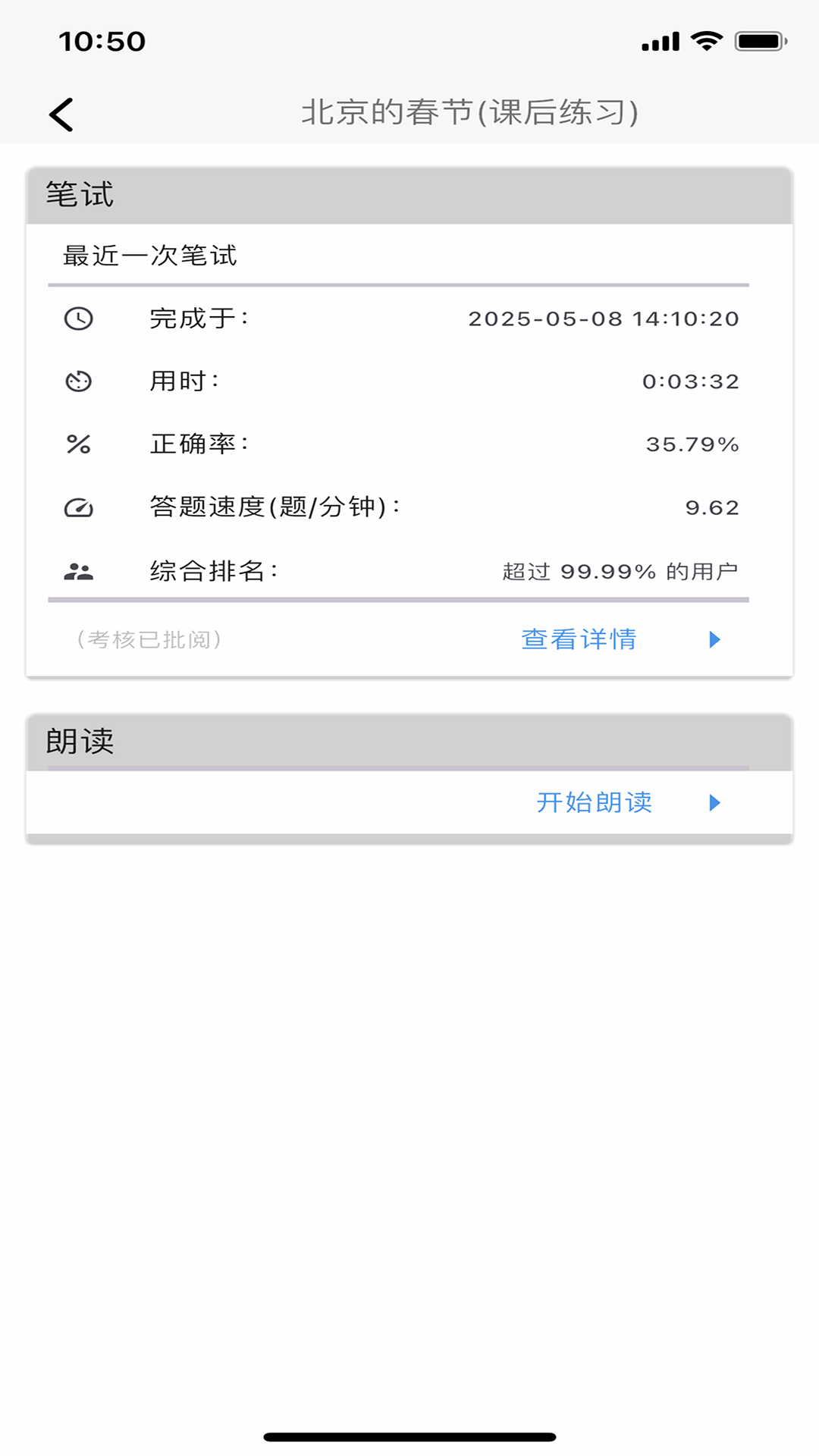Image resolution: width=819 pixels, height=1456 pixels.
Task: Tap the Wi-Fi icon in the status bar
Action: pyautogui.click(x=708, y=42)
